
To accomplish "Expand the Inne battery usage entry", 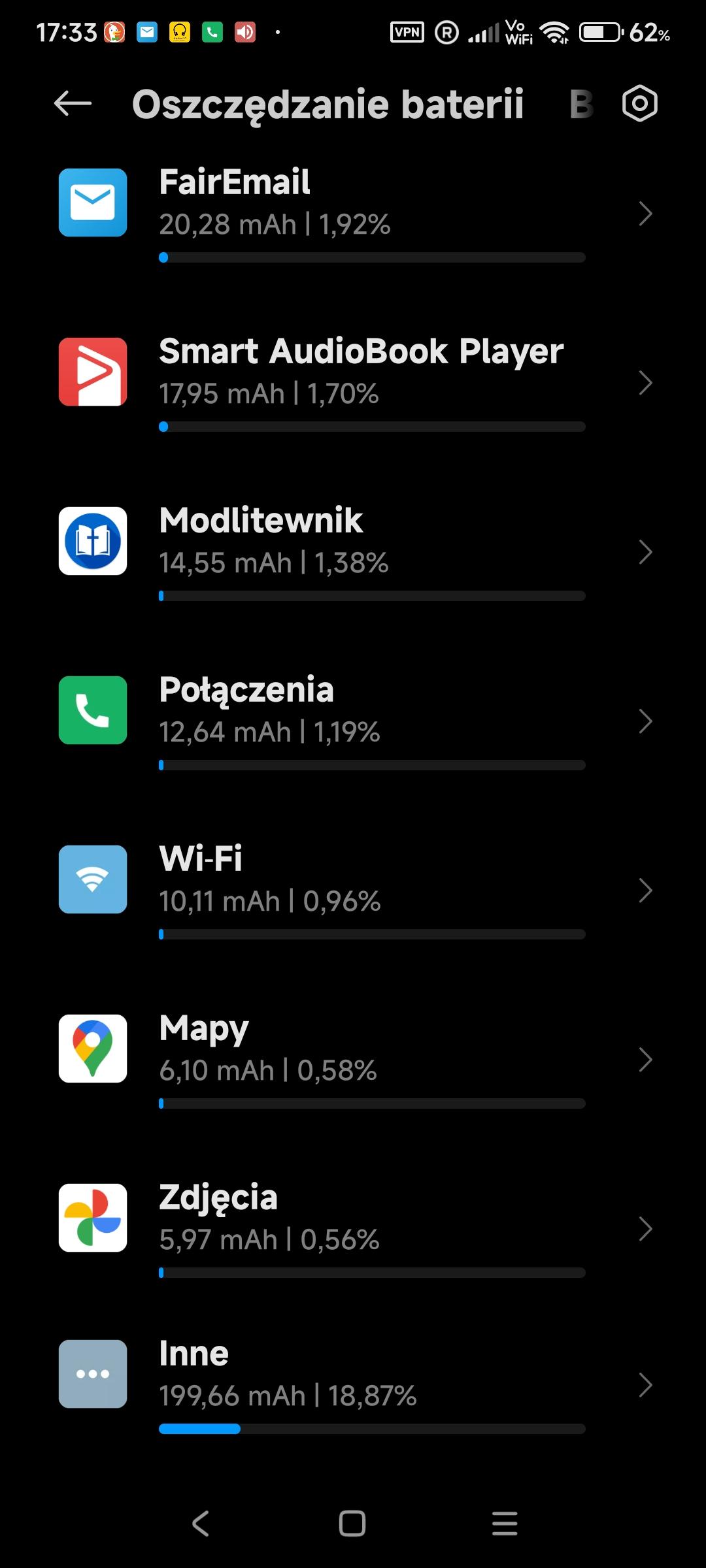I will (353, 1384).
